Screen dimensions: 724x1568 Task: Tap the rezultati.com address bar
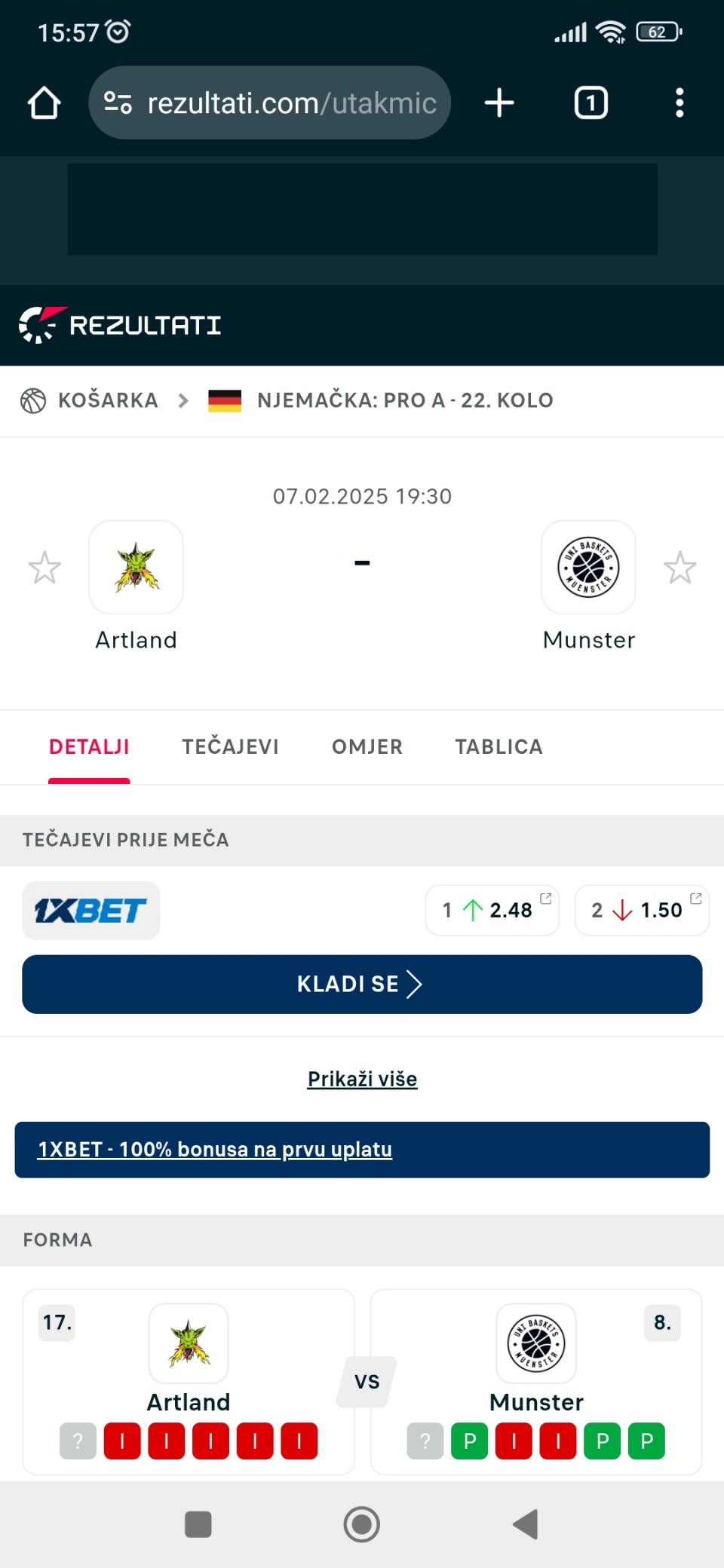coord(270,103)
